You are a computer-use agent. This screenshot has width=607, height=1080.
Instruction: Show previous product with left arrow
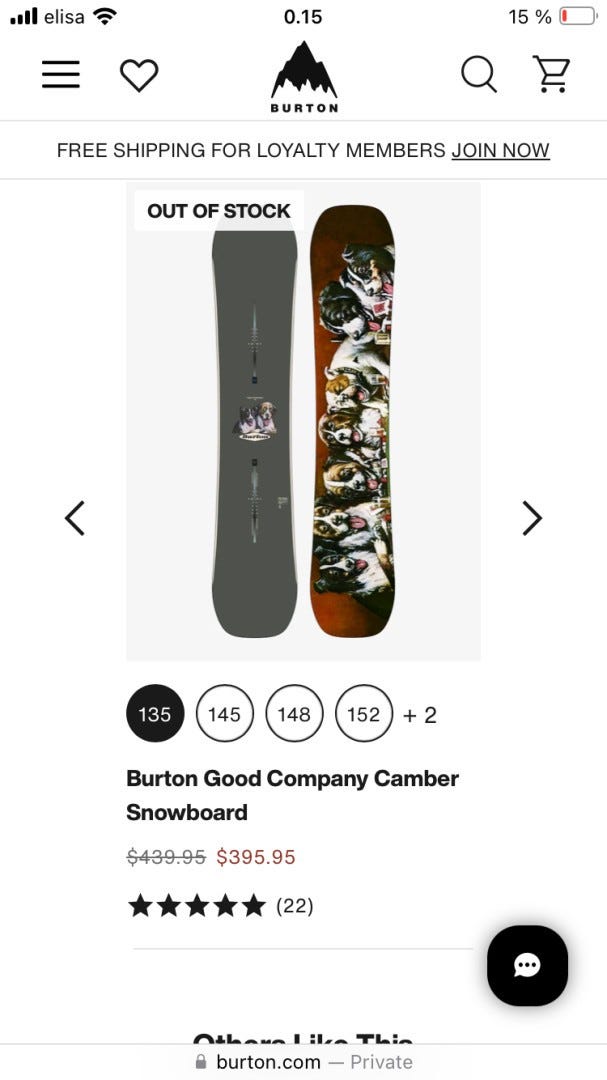pyautogui.click(x=75, y=518)
